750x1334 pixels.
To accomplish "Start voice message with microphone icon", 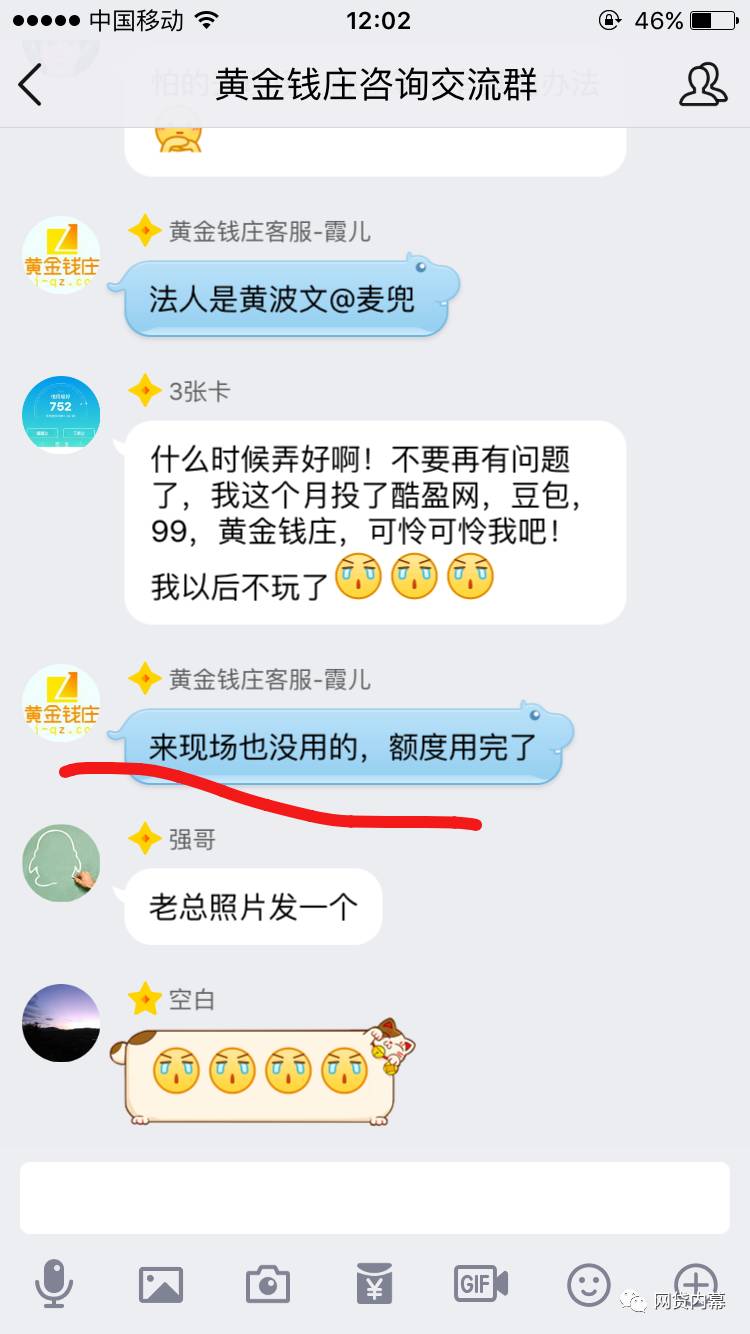I will click(x=54, y=1283).
